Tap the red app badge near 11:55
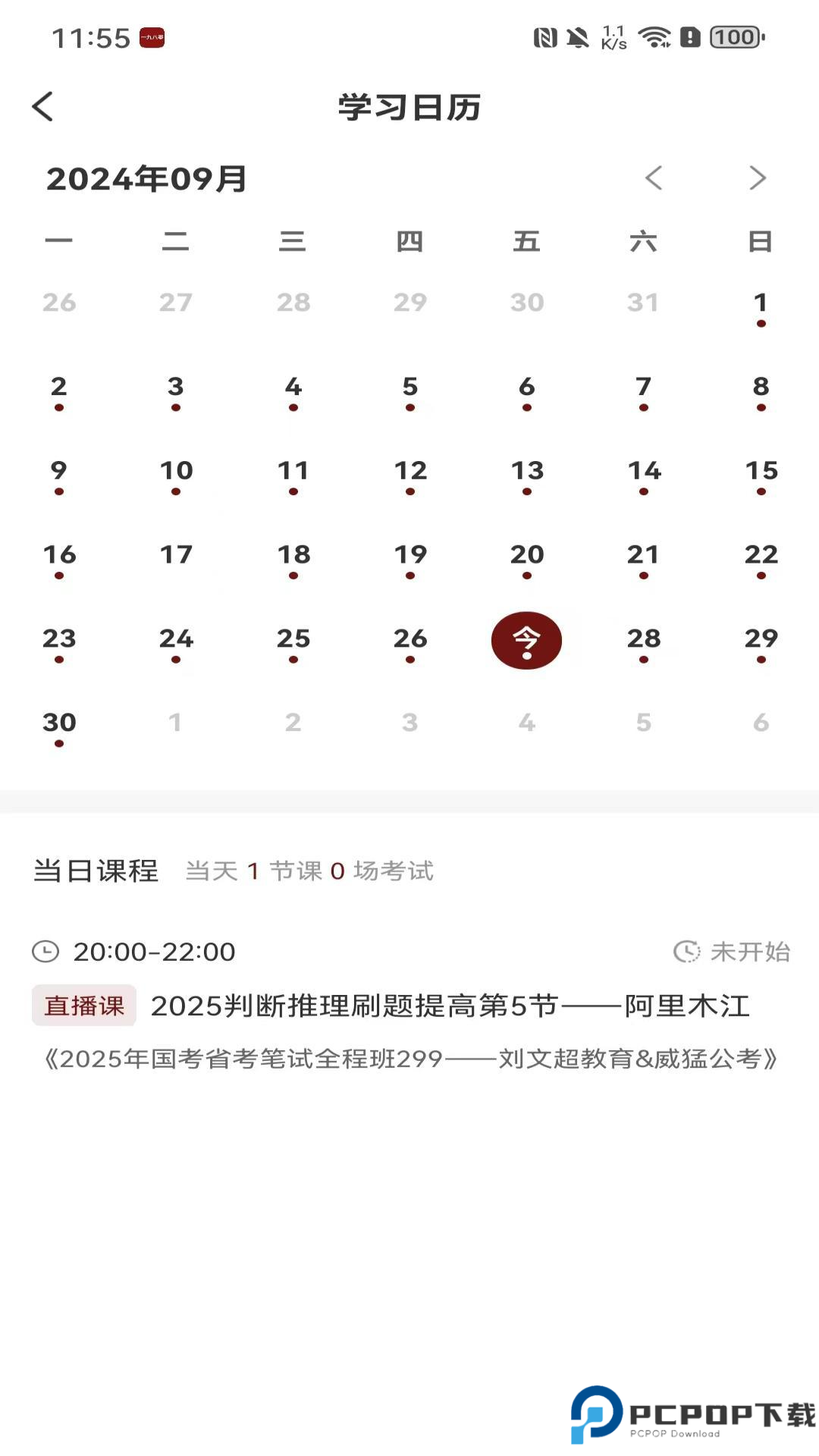The width and height of the screenshot is (819, 1456). pos(152,39)
